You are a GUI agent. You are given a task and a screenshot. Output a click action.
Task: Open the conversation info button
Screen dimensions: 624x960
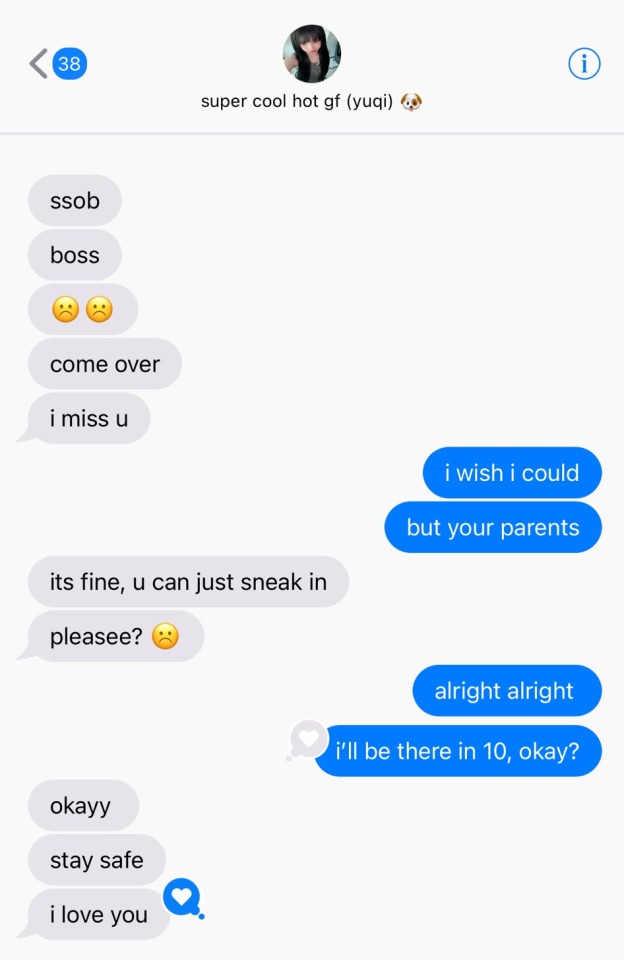584,64
